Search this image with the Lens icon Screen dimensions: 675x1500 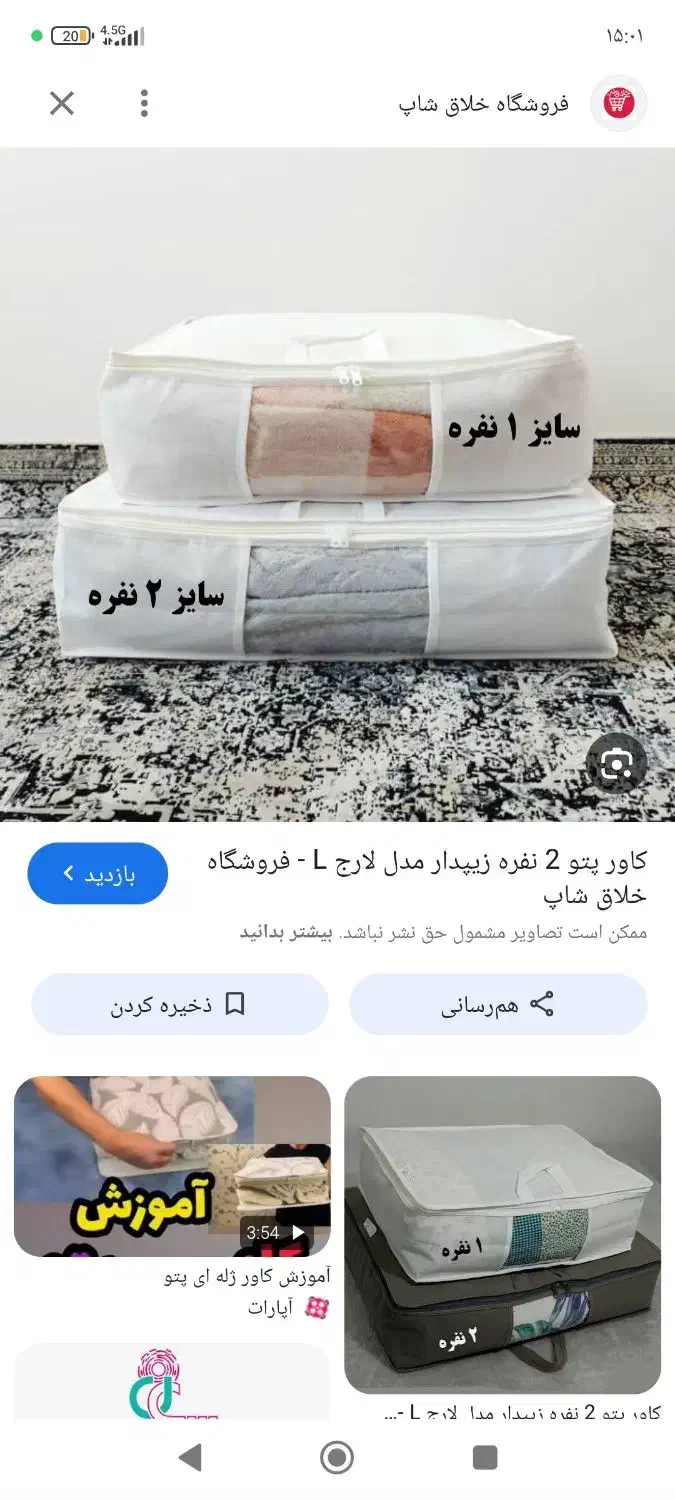click(617, 766)
